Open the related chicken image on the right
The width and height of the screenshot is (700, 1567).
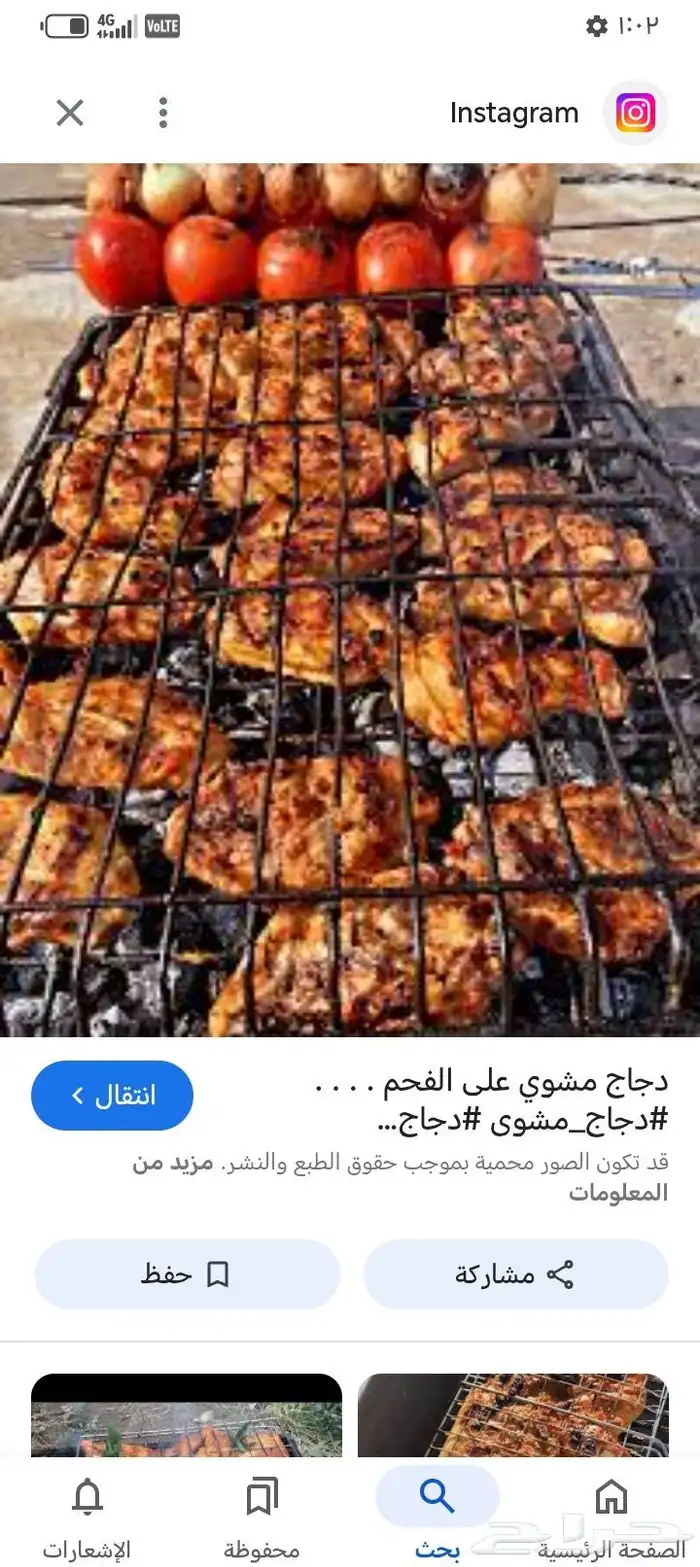[x=513, y=1415]
